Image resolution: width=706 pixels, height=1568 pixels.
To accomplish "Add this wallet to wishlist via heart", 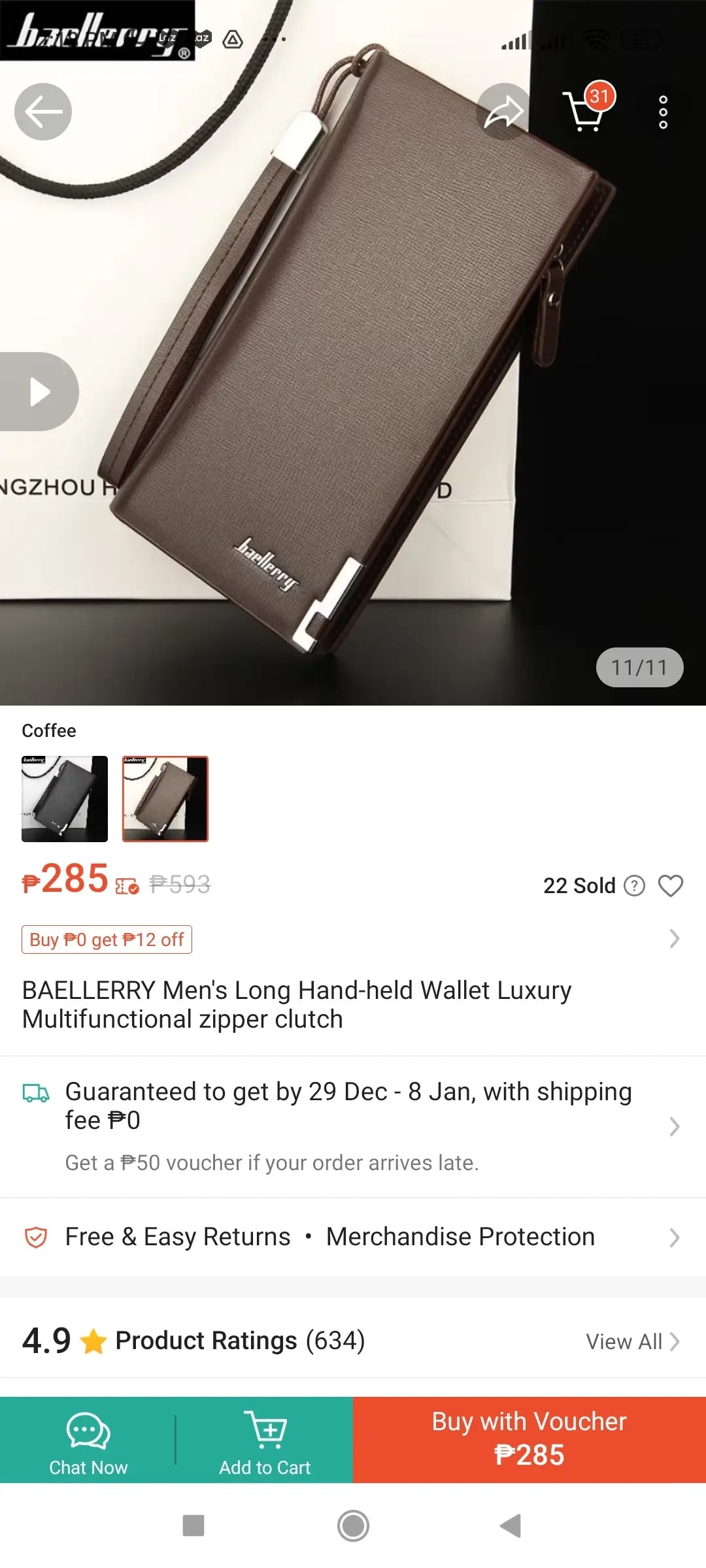I will pos(670,886).
